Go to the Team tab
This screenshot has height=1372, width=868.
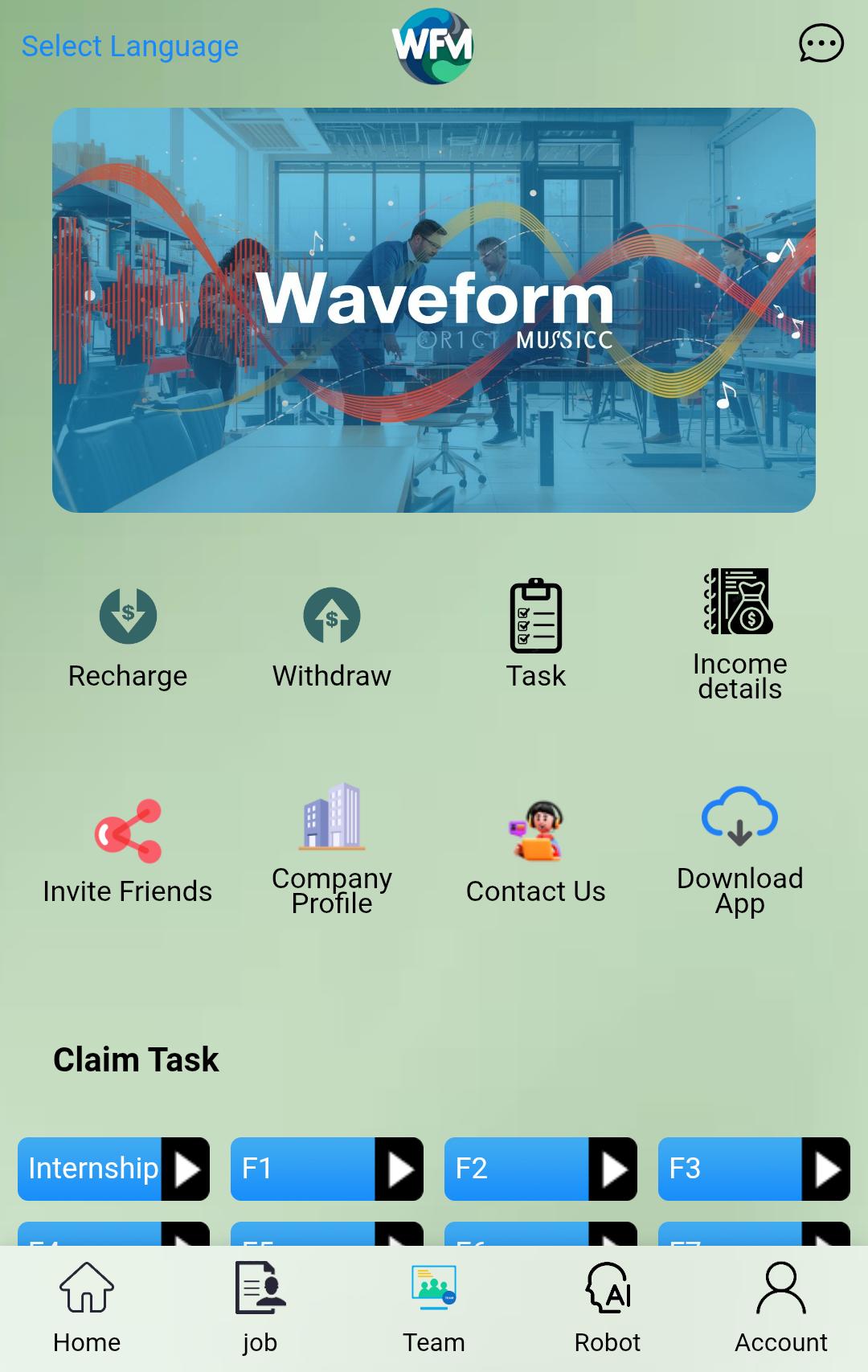pyautogui.click(x=434, y=1308)
